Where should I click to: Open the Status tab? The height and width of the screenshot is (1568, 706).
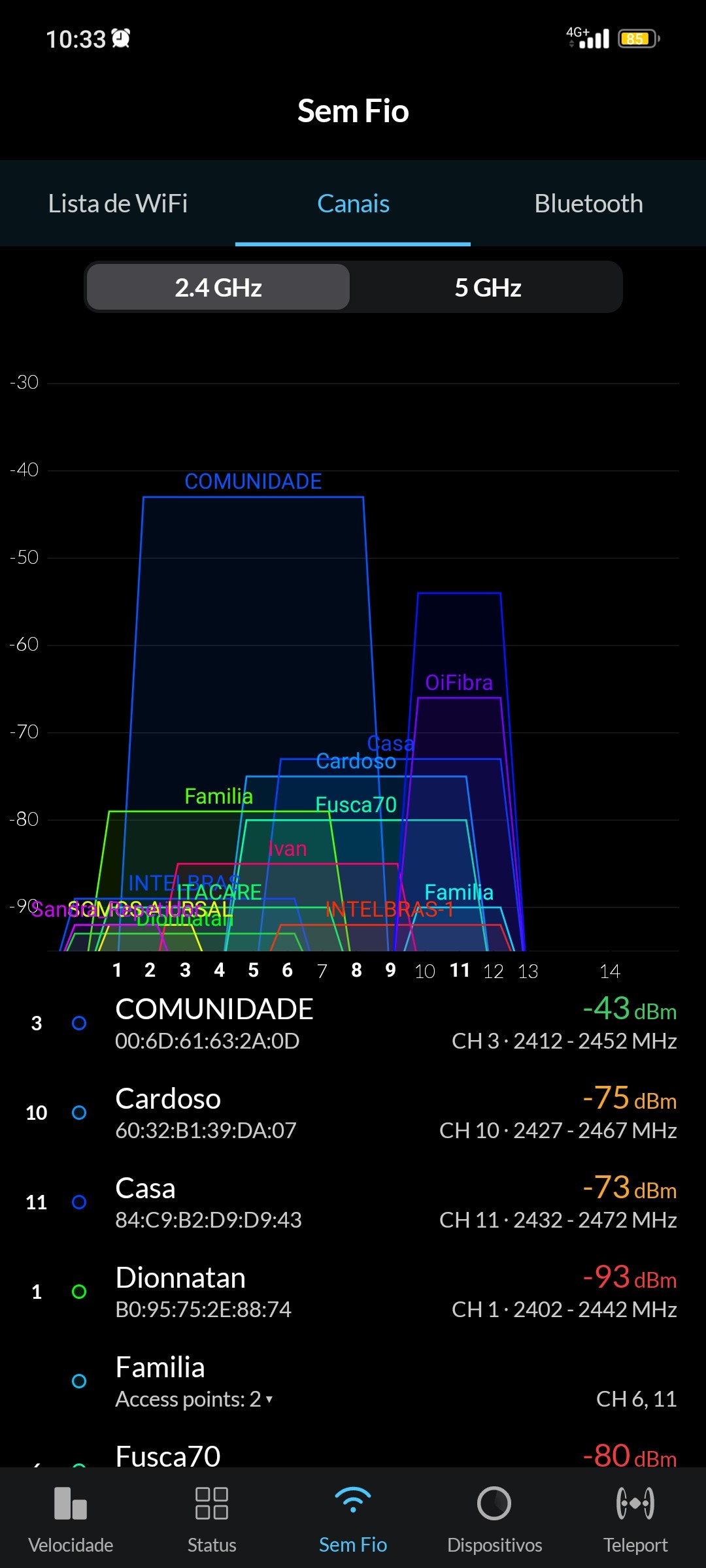click(212, 1518)
